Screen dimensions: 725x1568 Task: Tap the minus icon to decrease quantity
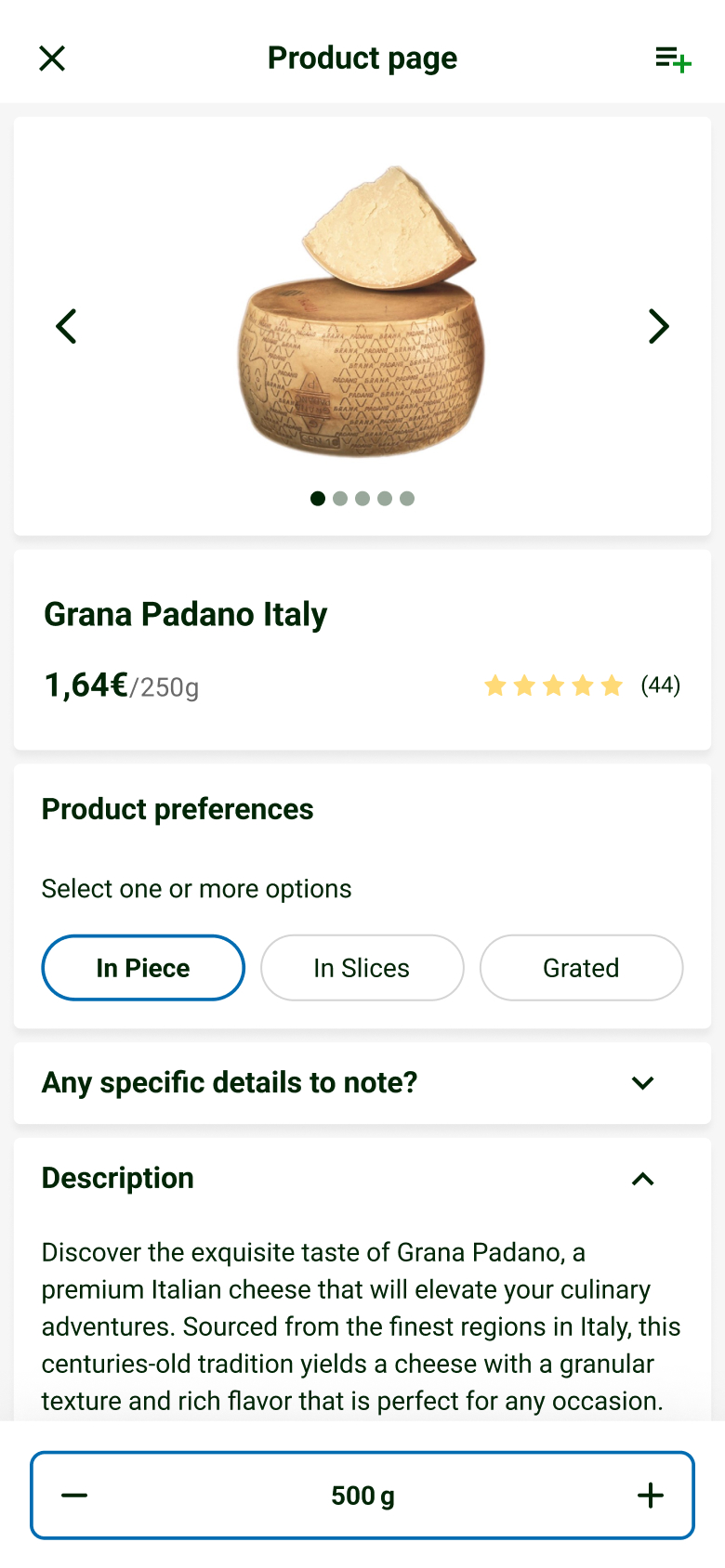coord(73,1496)
